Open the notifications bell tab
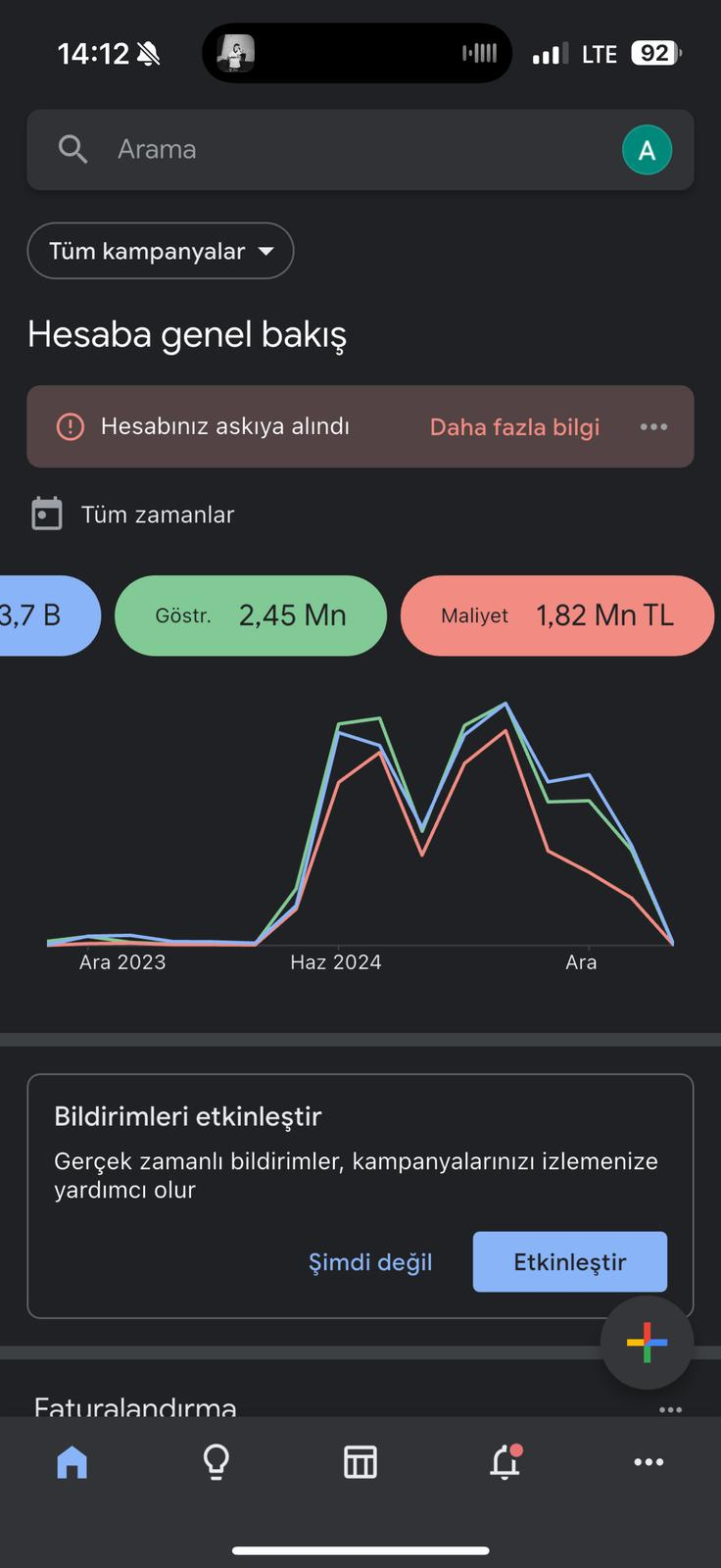Screen dimensions: 721x1568 click(x=505, y=1461)
